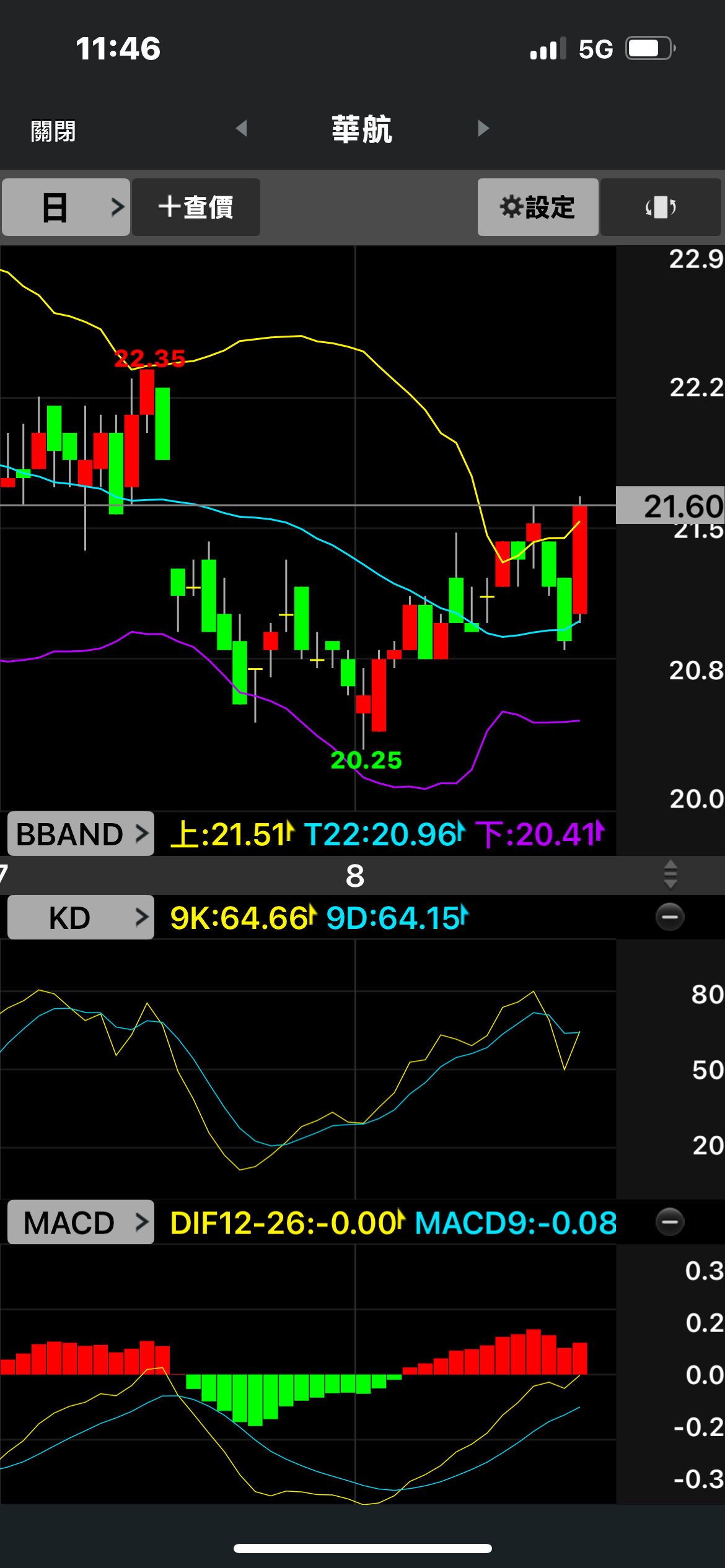Change the MACD indicator selector
725x1568 pixels.
(81, 1222)
